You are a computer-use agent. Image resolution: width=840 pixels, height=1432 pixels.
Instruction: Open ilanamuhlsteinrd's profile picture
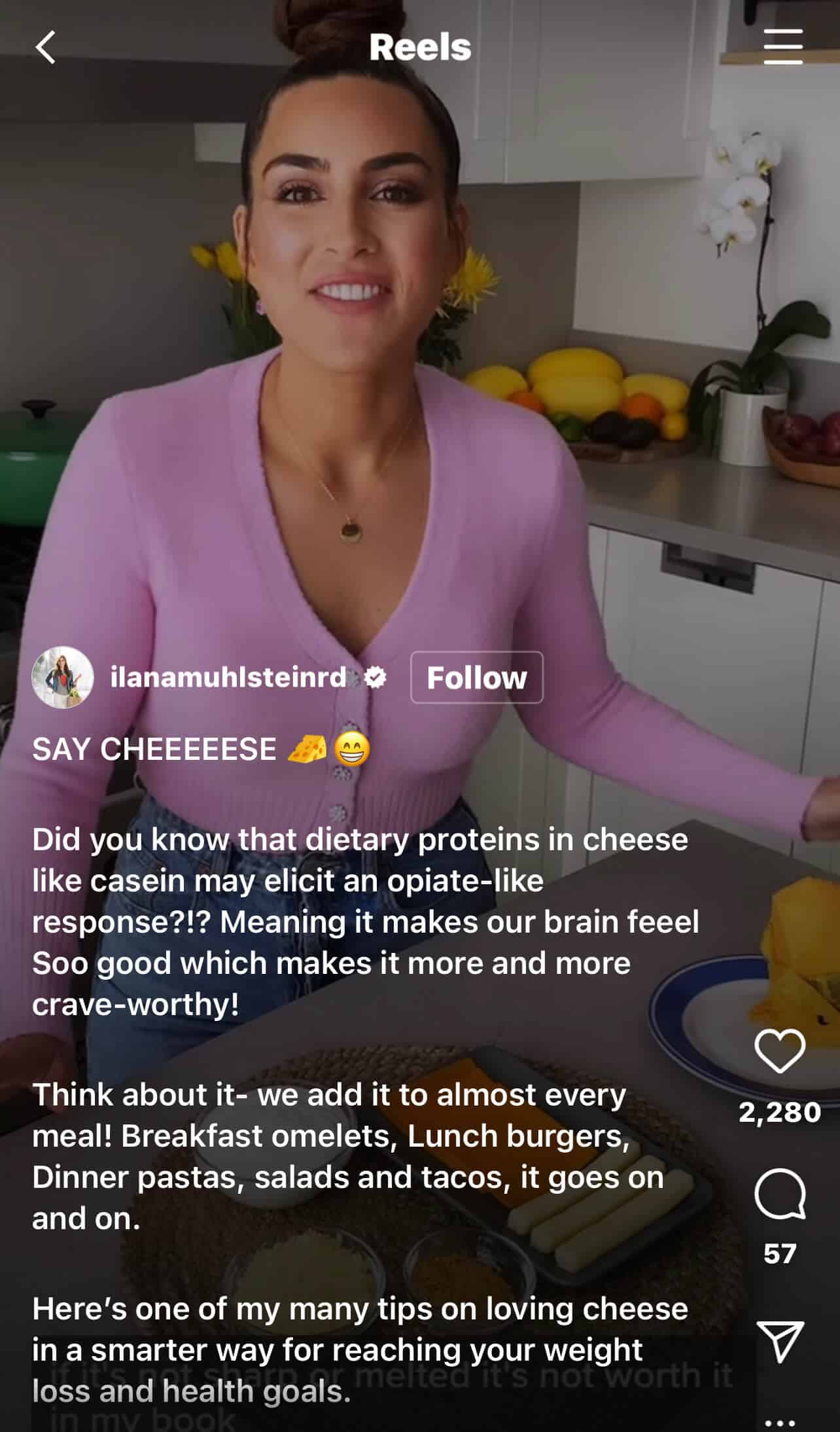click(x=63, y=677)
